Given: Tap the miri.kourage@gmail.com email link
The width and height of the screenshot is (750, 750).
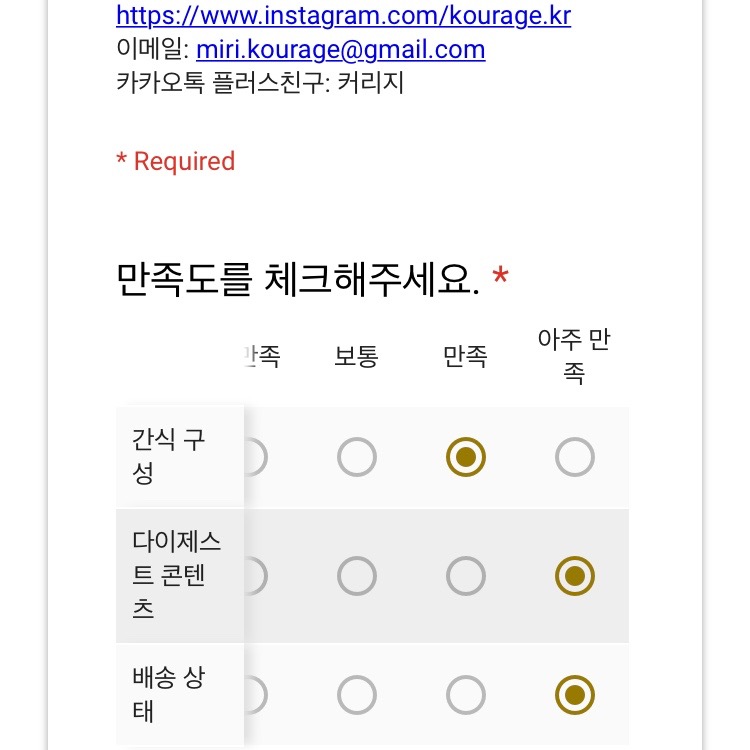Looking at the screenshot, I should coord(340,49).
